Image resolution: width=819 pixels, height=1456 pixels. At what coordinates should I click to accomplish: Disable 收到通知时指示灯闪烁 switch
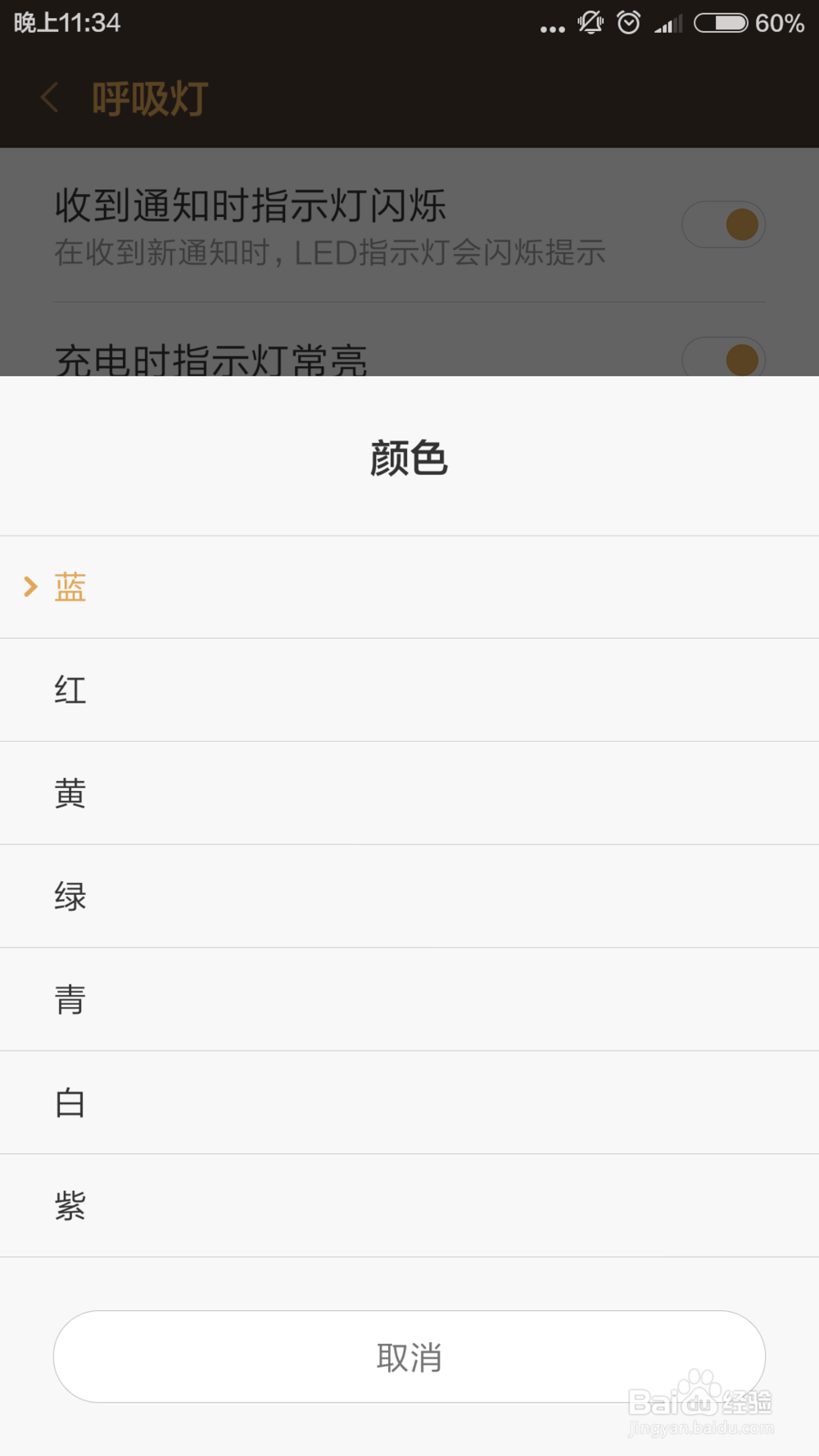coord(724,224)
